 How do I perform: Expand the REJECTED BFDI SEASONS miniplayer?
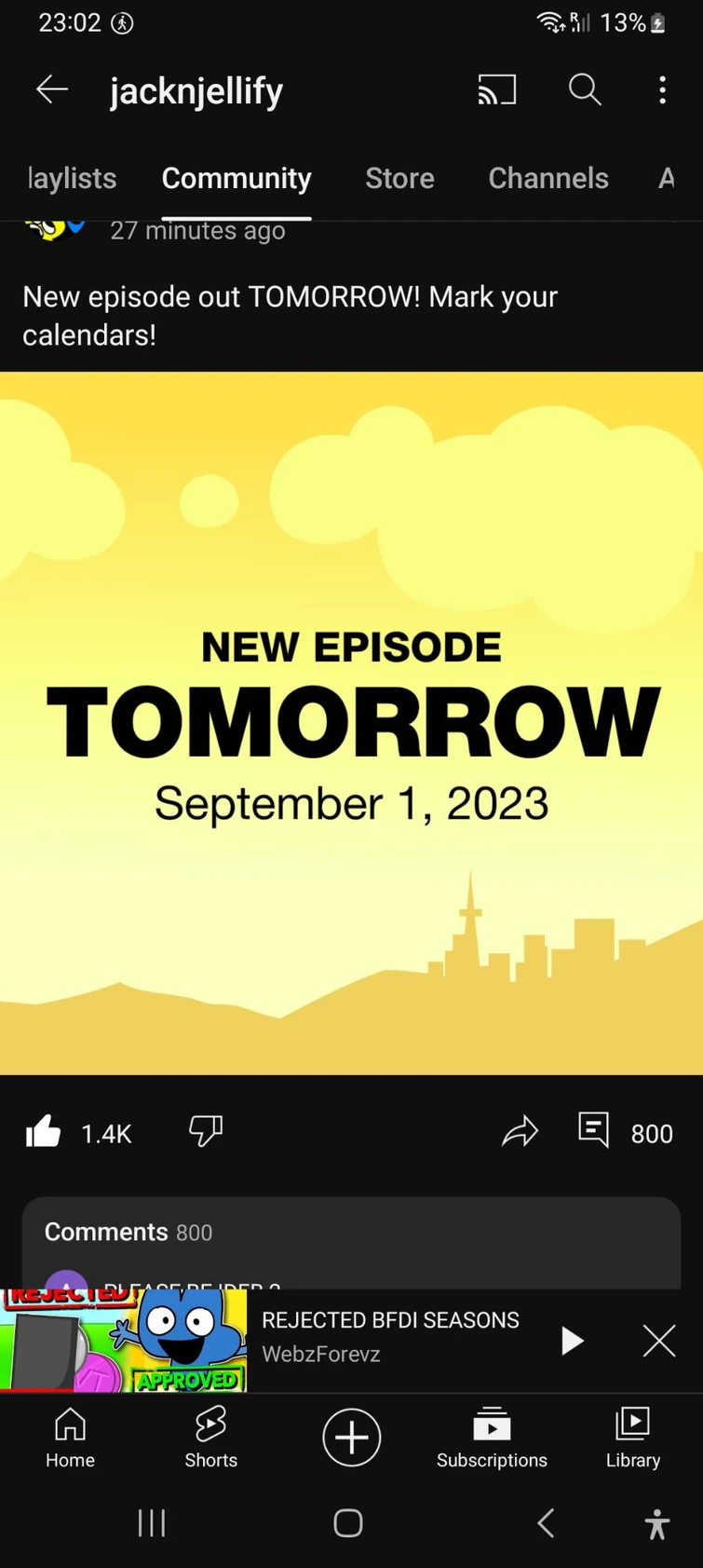390,1336
